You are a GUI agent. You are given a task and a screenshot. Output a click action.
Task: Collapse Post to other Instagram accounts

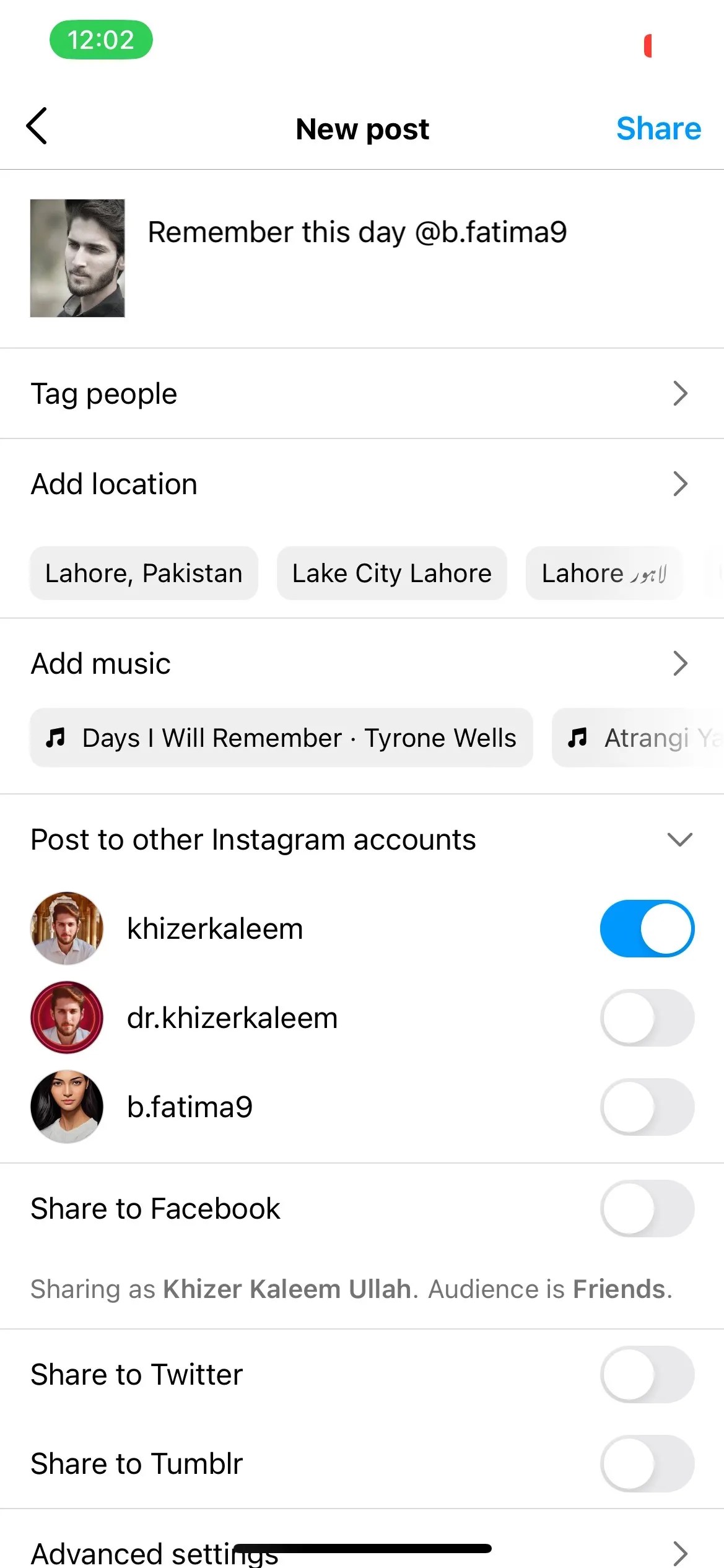click(679, 840)
